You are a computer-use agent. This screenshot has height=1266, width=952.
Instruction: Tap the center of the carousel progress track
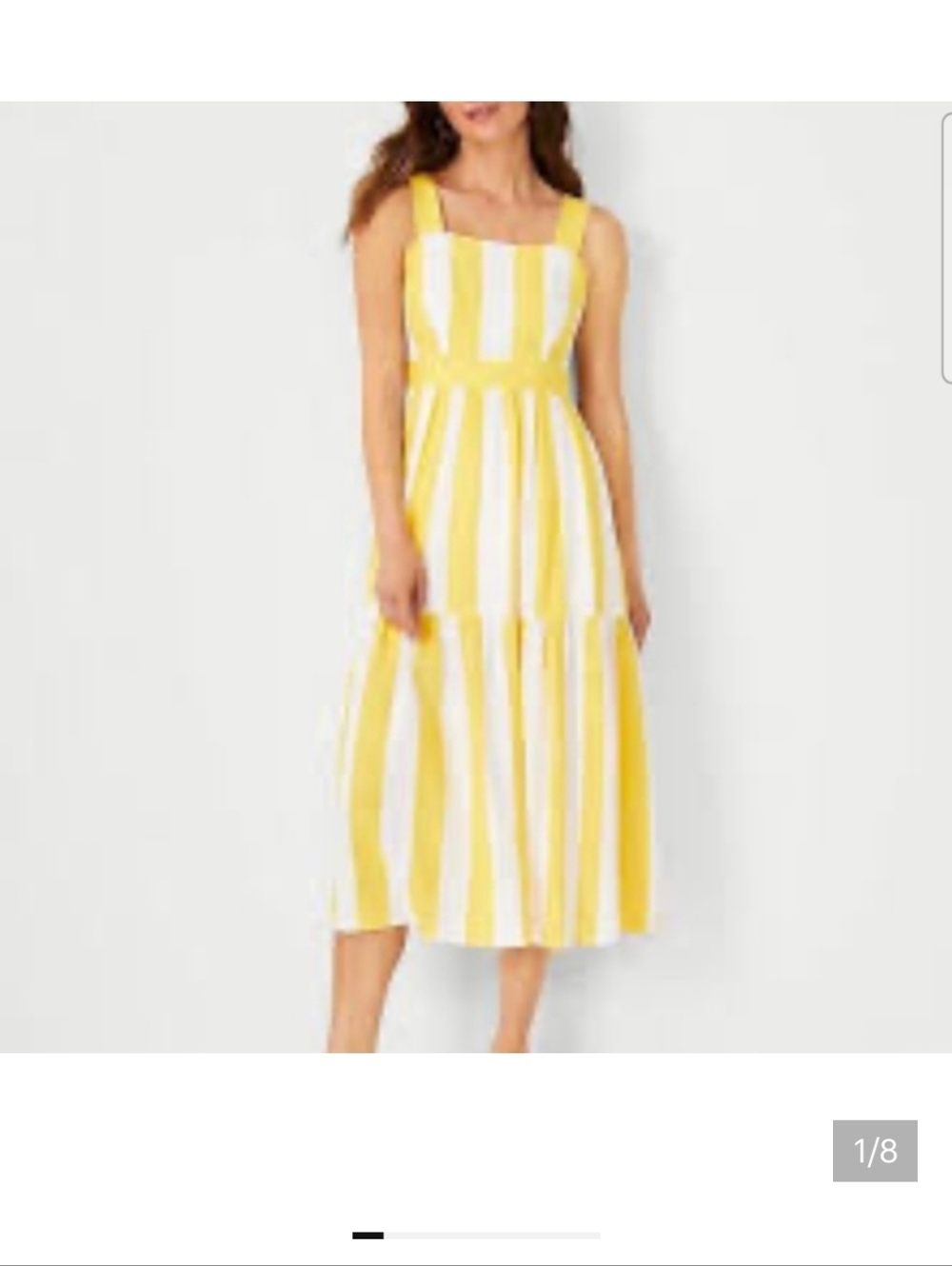(476, 1236)
